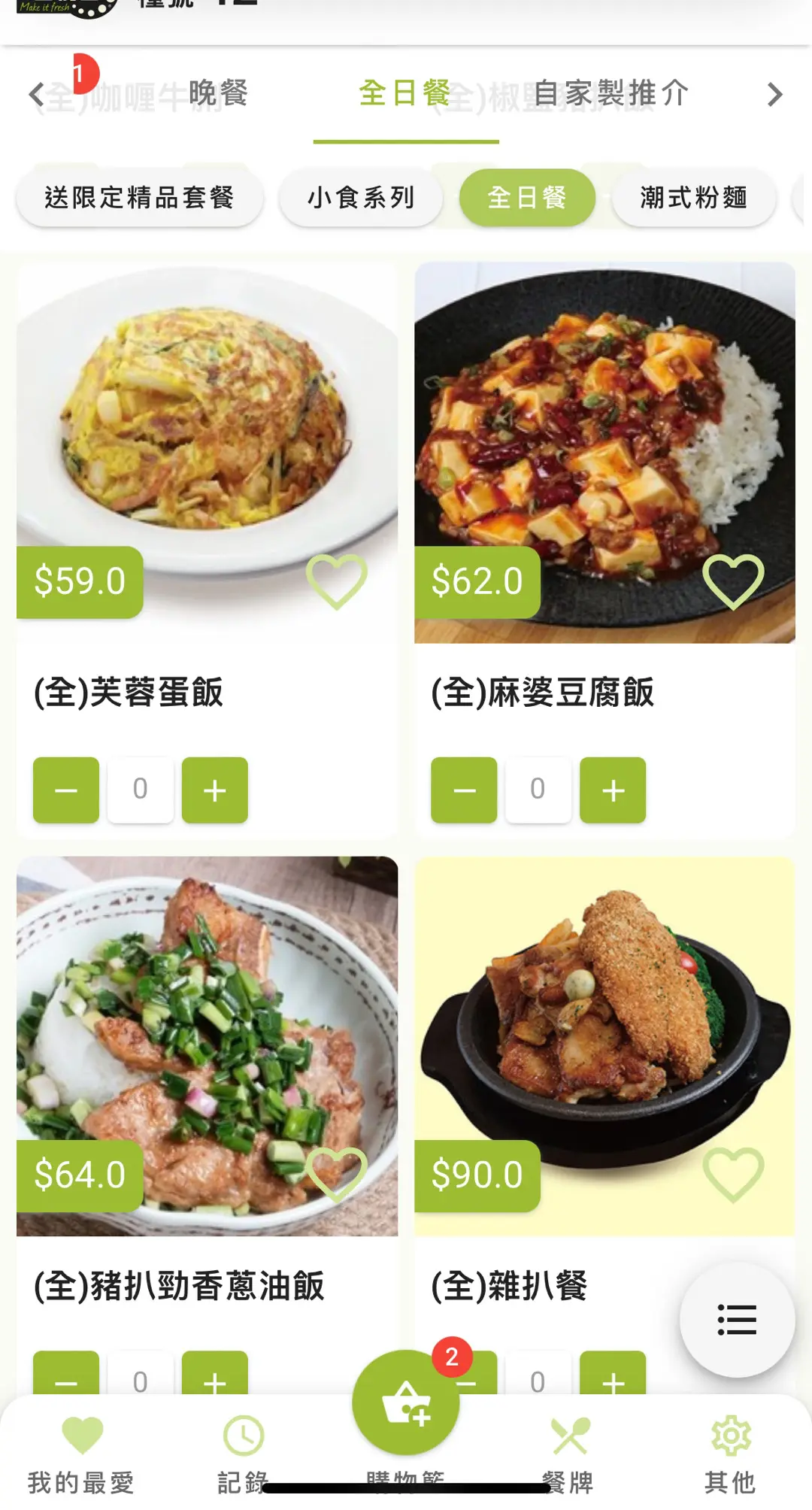Show previous menu tabs with left arrow

[x=36, y=95]
